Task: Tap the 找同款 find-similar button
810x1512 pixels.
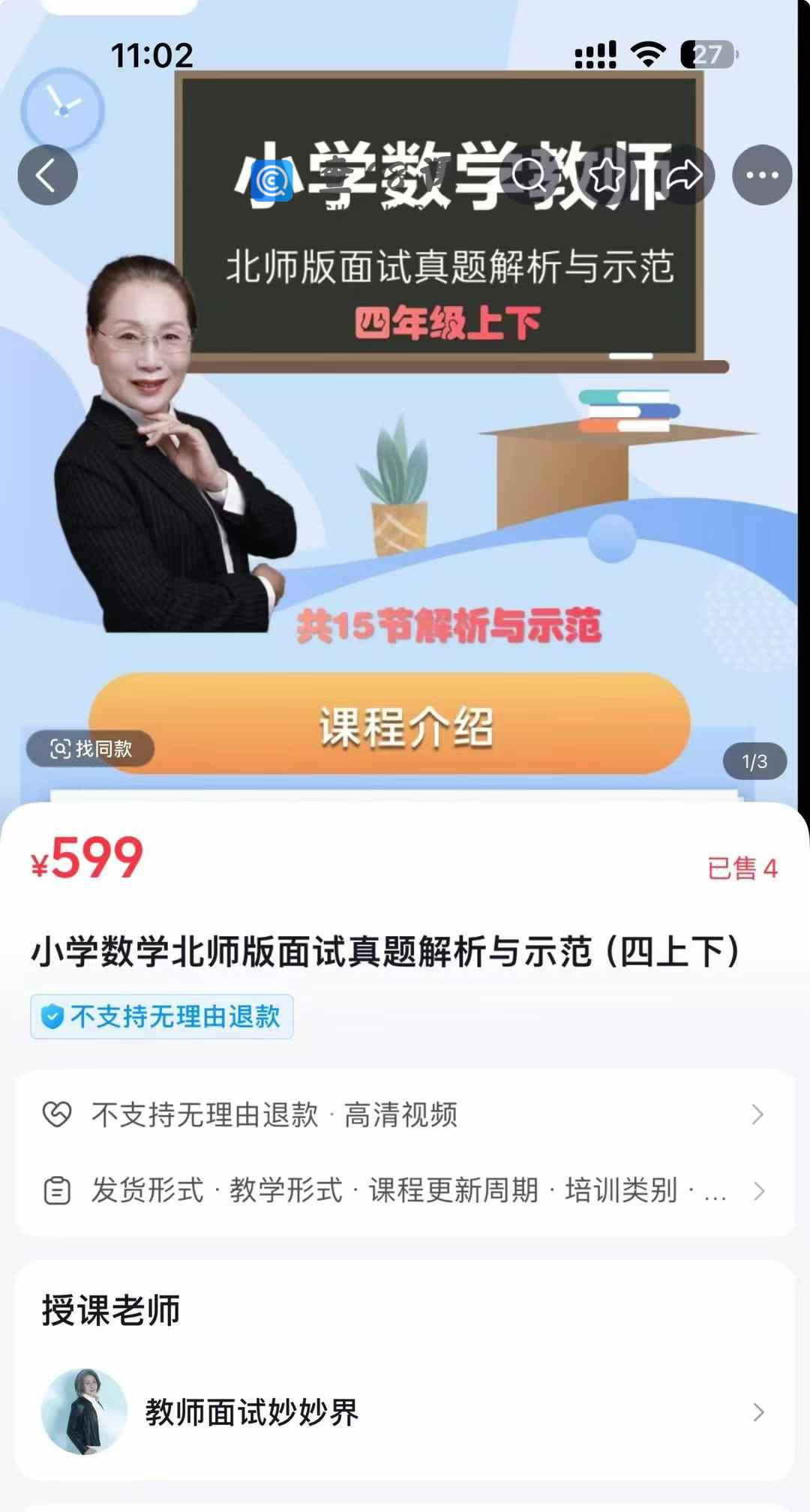Action: click(91, 748)
